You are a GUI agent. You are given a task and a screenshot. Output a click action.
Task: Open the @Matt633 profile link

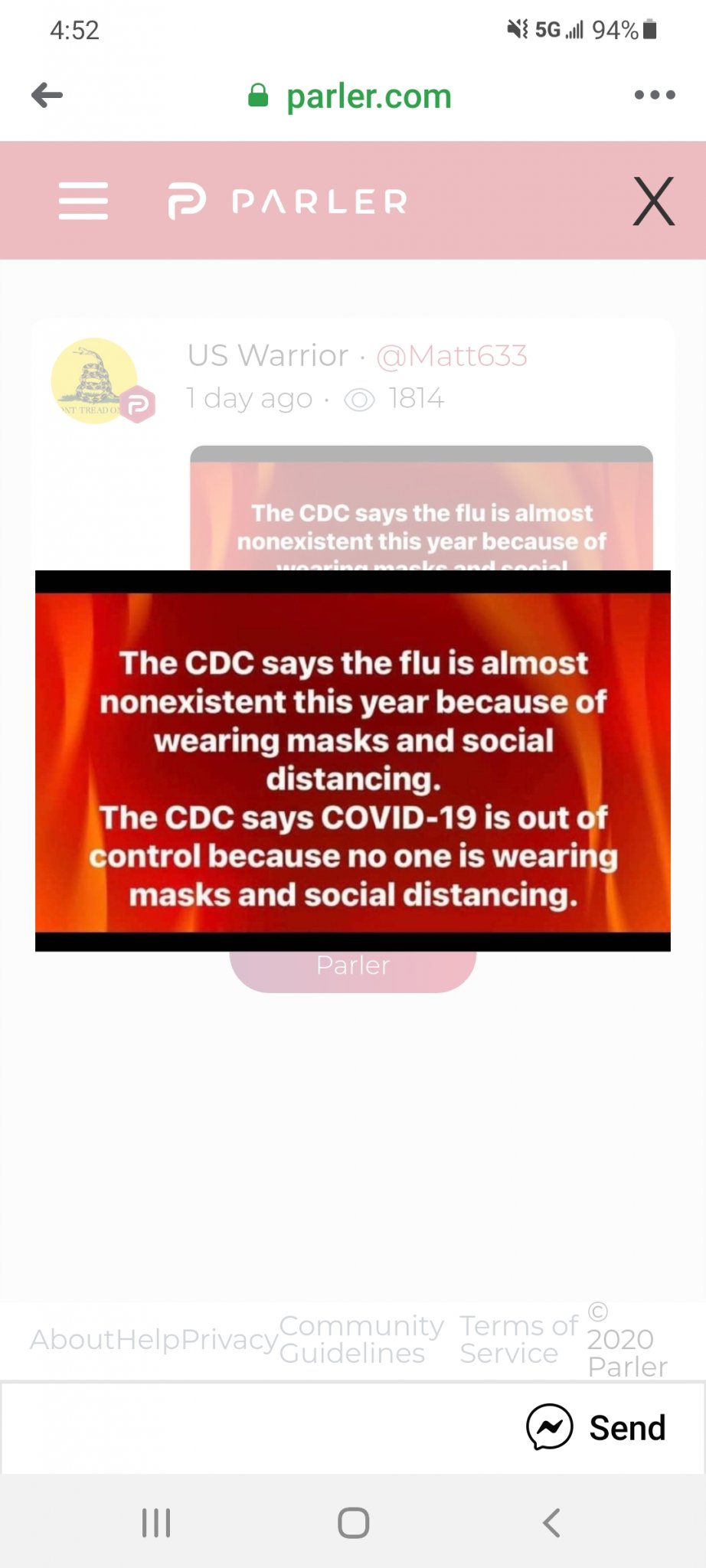[x=451, y=356]
